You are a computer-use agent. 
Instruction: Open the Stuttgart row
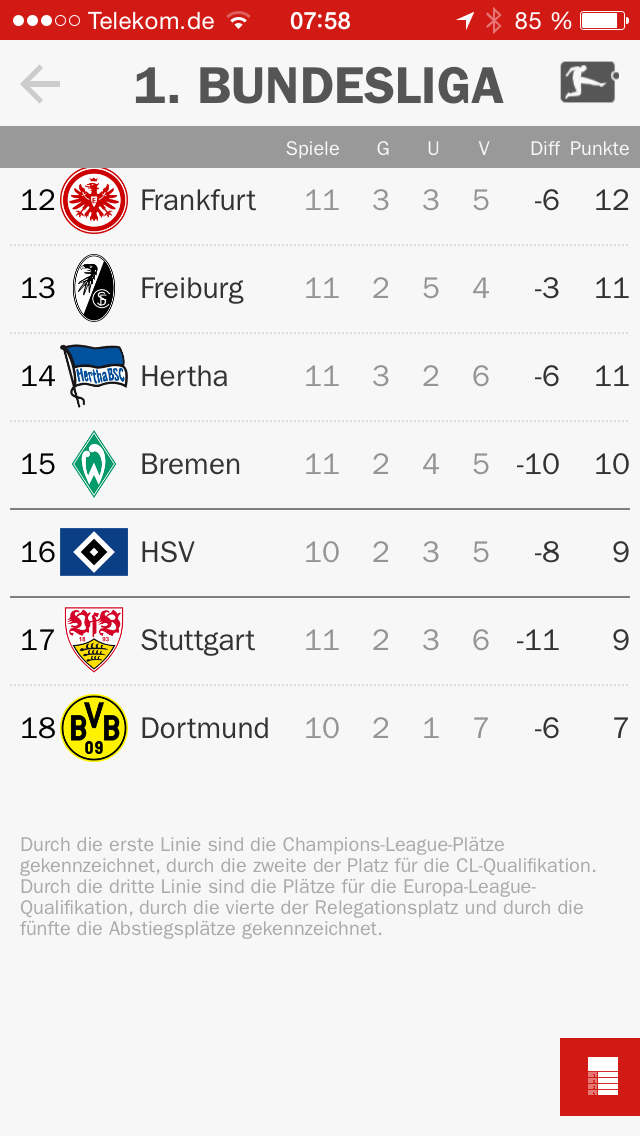(x=320, y=641)
